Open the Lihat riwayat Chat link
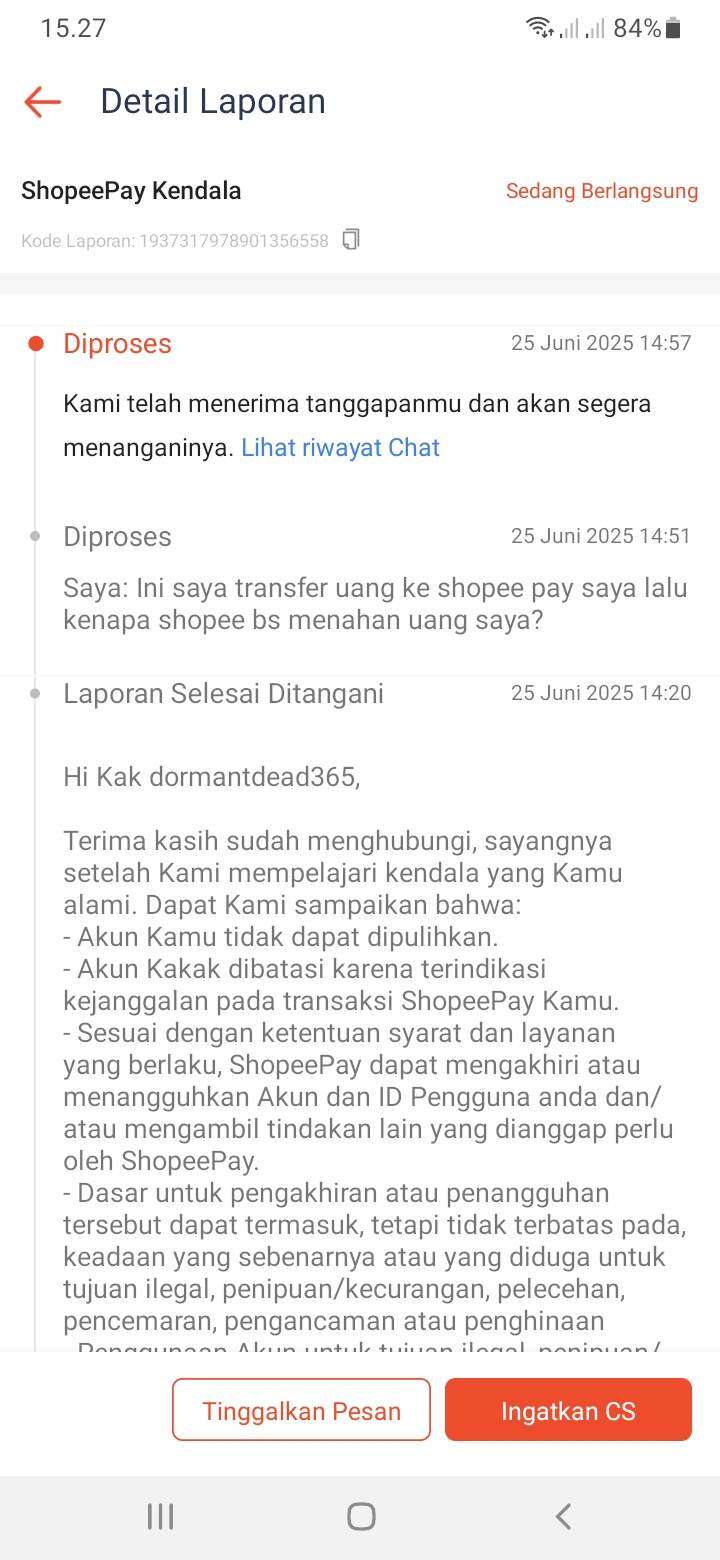Screen dimensions: 720x1560 [340, 447]
